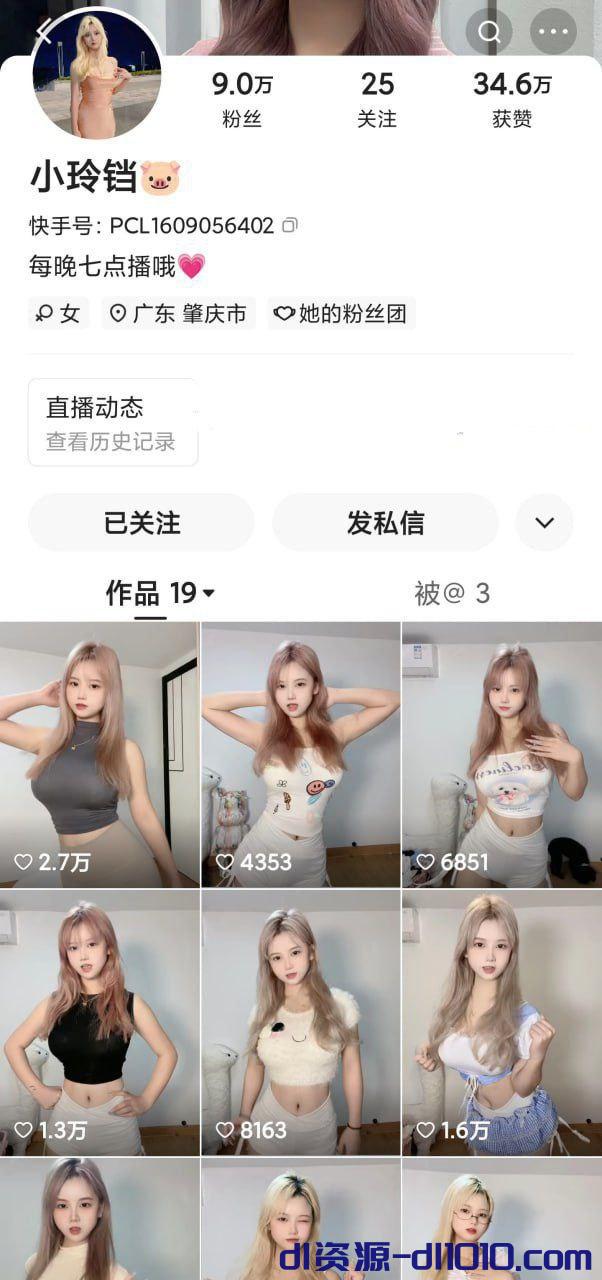Open the video with 4353 likes
The width and height of the screenshot is (602, 1280).
point(300,754)
